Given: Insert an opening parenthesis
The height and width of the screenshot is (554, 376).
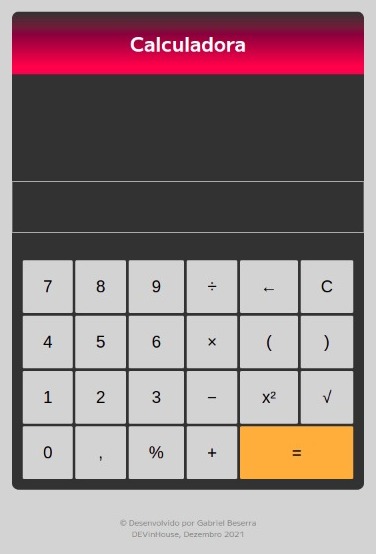Looking at the screenshot, I should click(269, 342).
